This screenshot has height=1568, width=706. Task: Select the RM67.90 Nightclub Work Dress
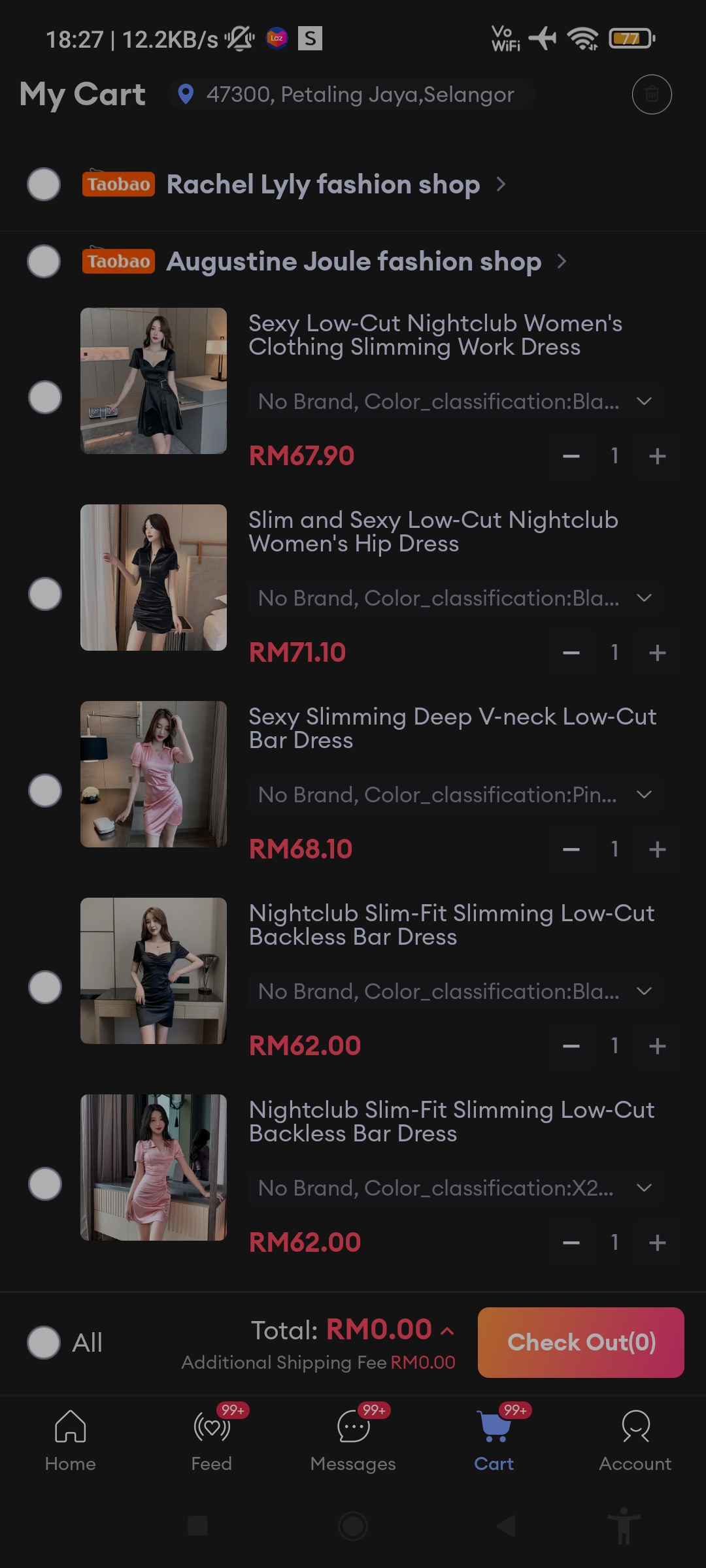coord(45,397)
